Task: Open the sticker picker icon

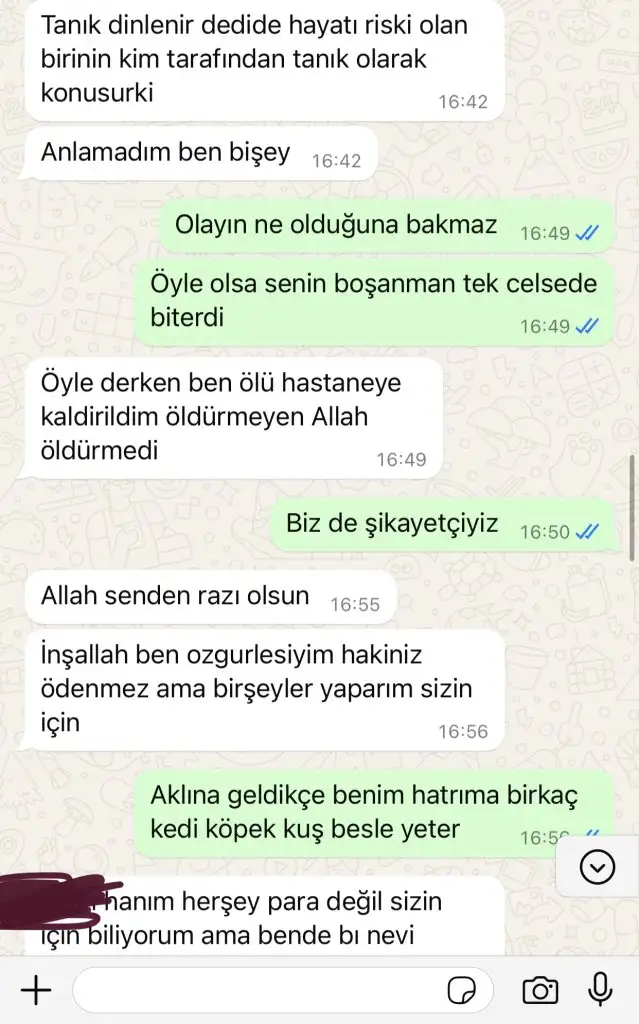Action: (x=461, y=991)
